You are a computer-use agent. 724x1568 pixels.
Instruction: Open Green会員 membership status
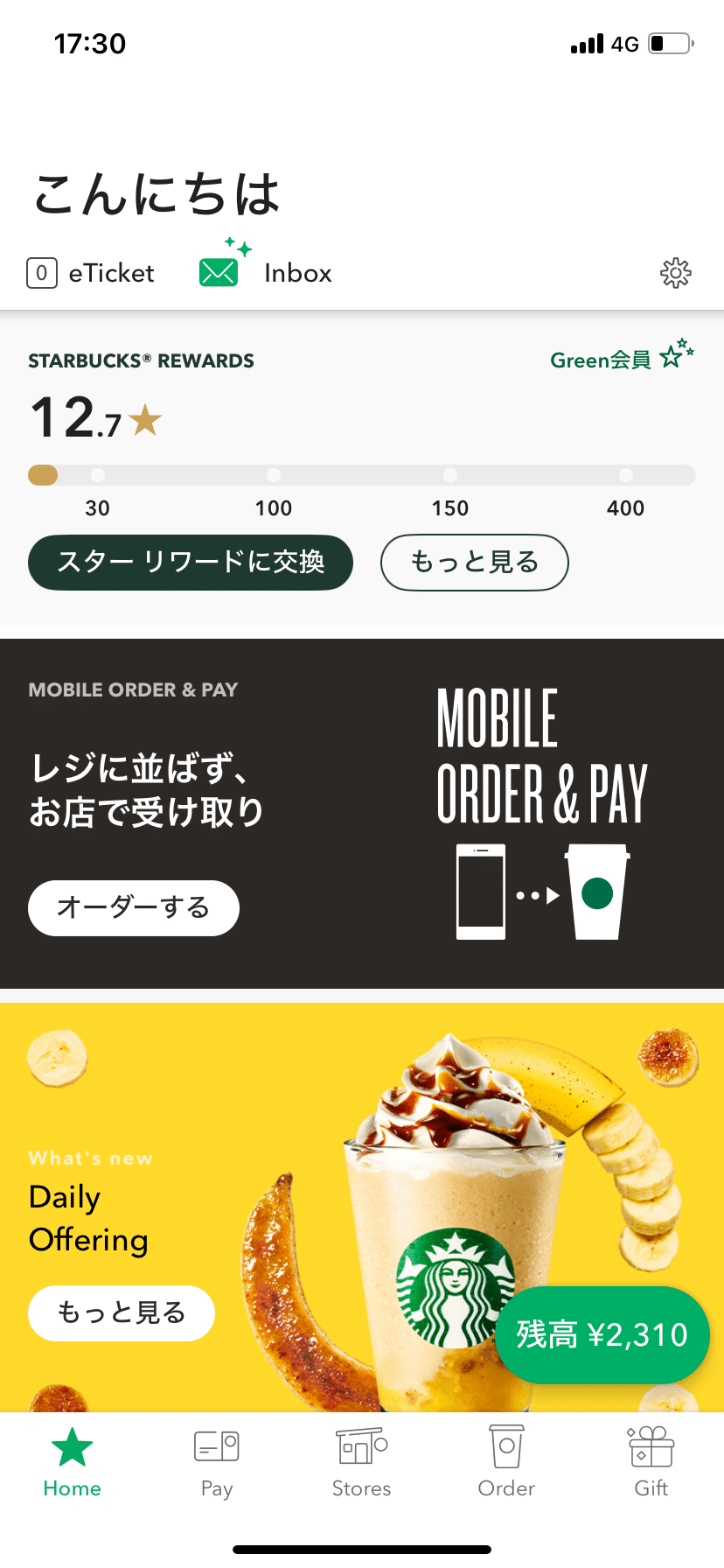[x=622, y=357]
